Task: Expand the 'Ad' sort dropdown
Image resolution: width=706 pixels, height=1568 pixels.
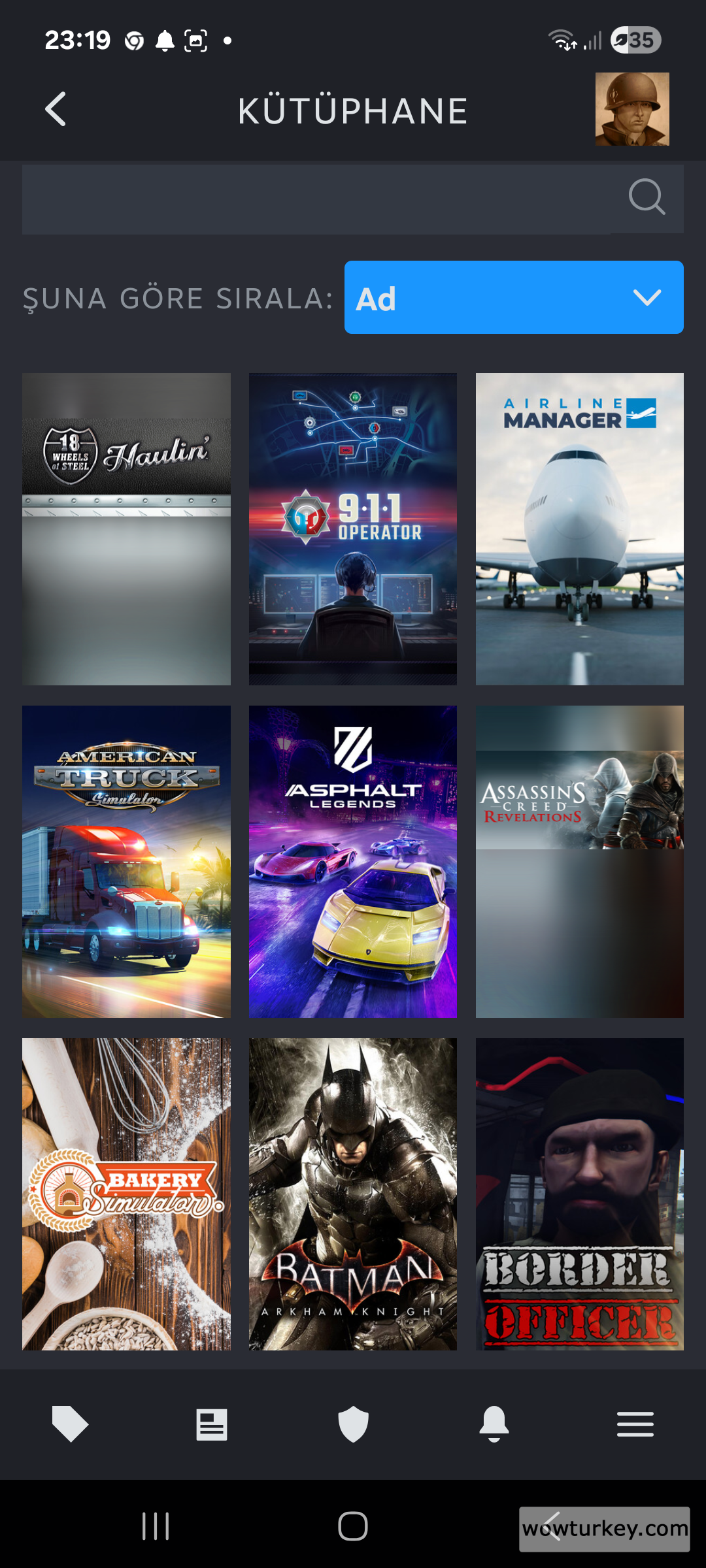Action: 514,298
